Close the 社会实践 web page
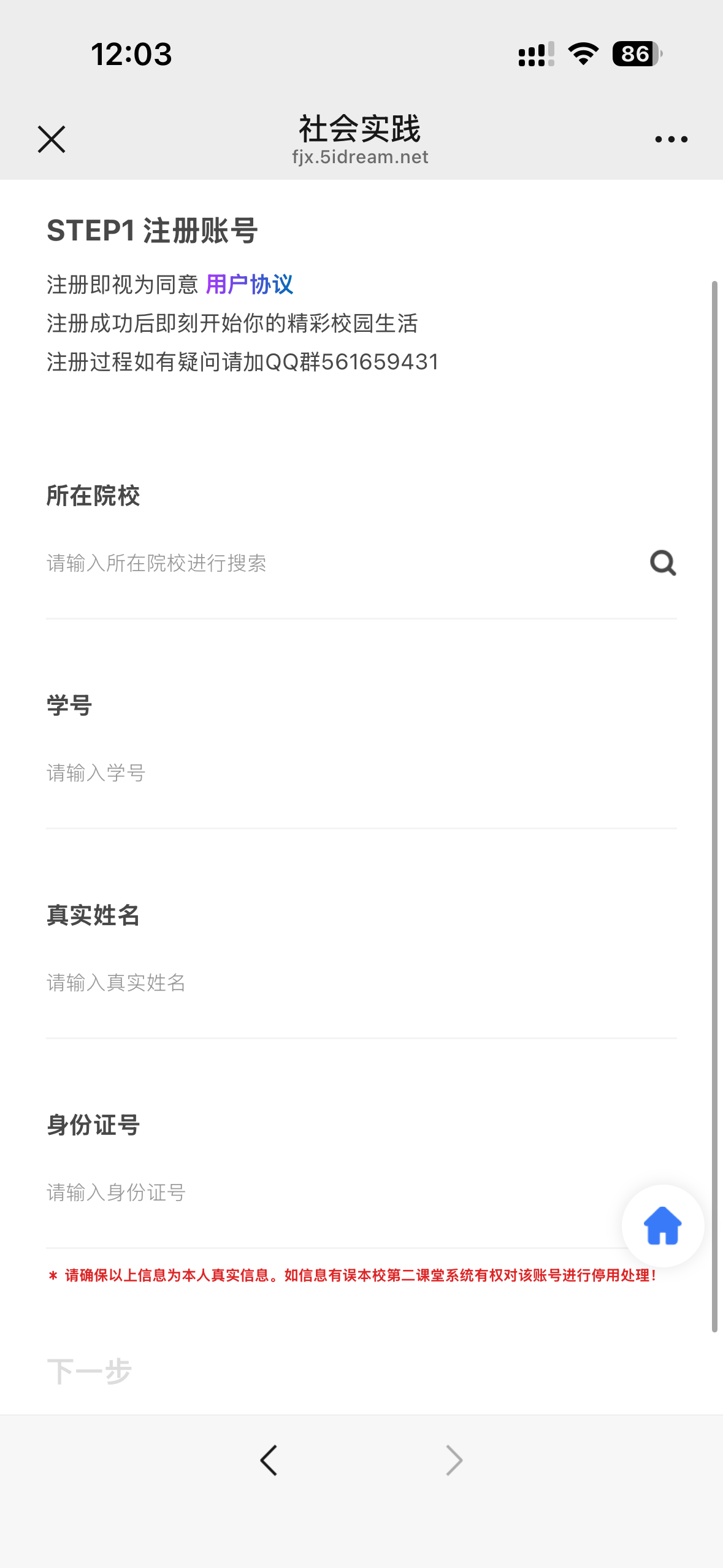Viewport: 723px width, 1568px height. pyautogui.click(x=52, y=139)
